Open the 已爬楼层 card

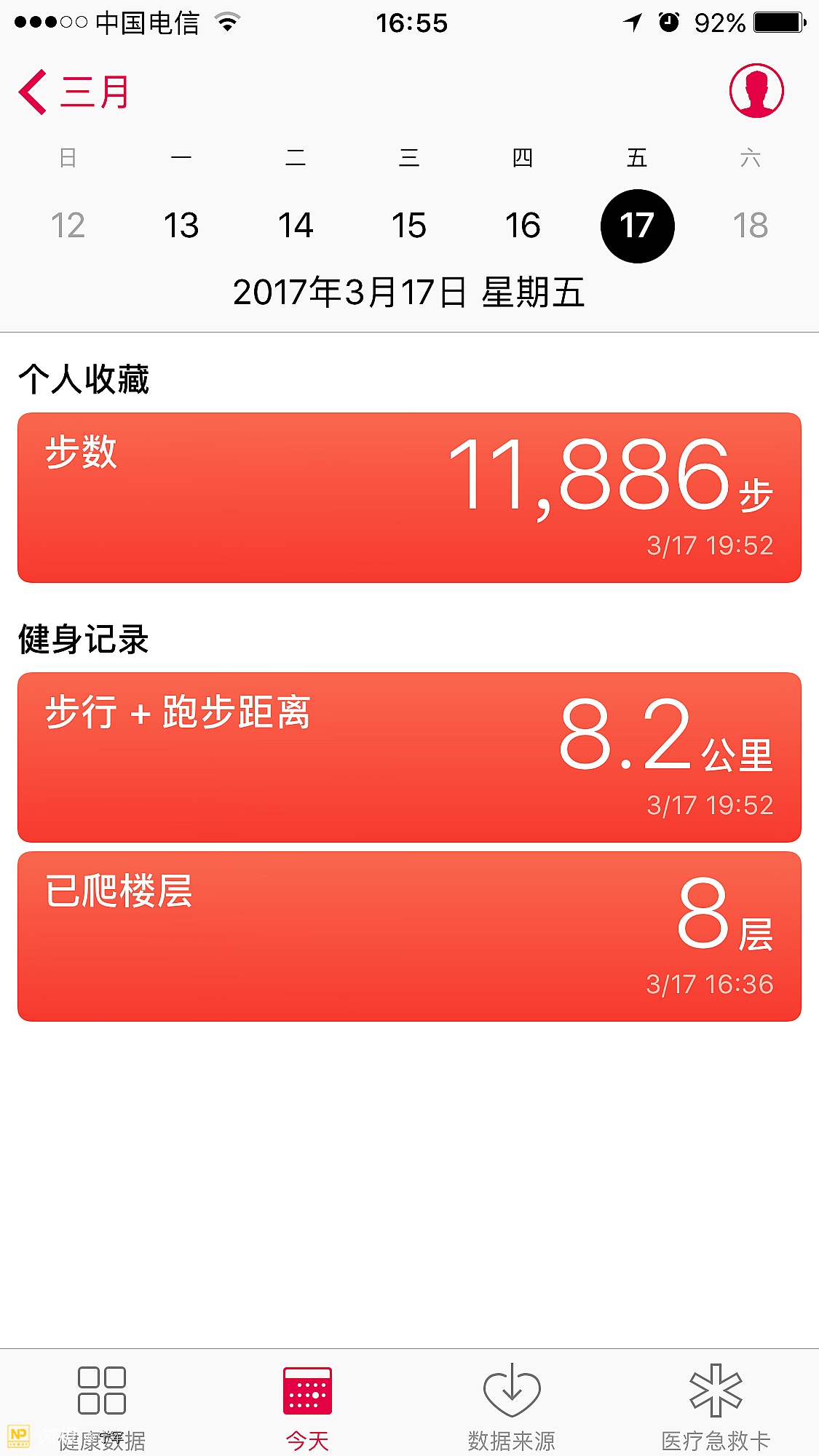click(409, 936)
